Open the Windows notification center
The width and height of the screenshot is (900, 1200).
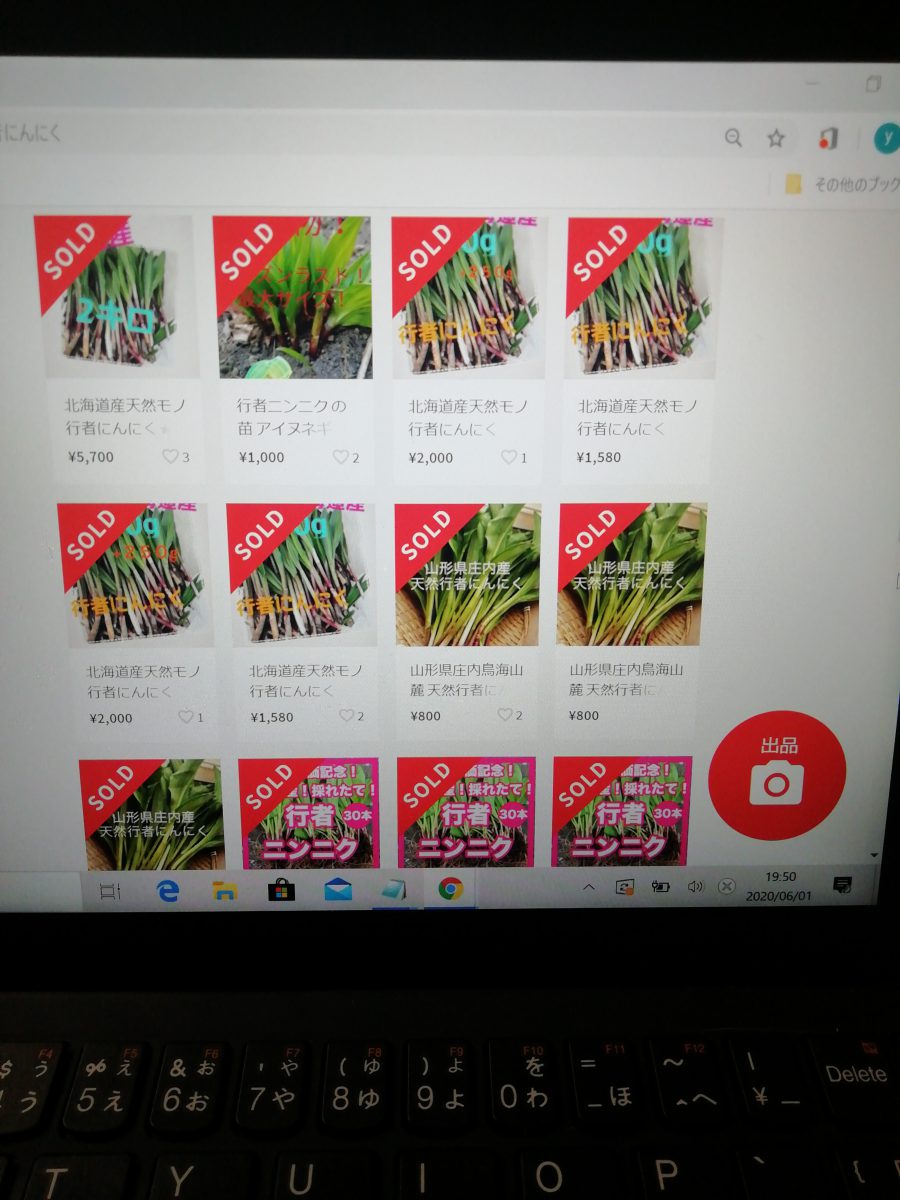[842, 885]
